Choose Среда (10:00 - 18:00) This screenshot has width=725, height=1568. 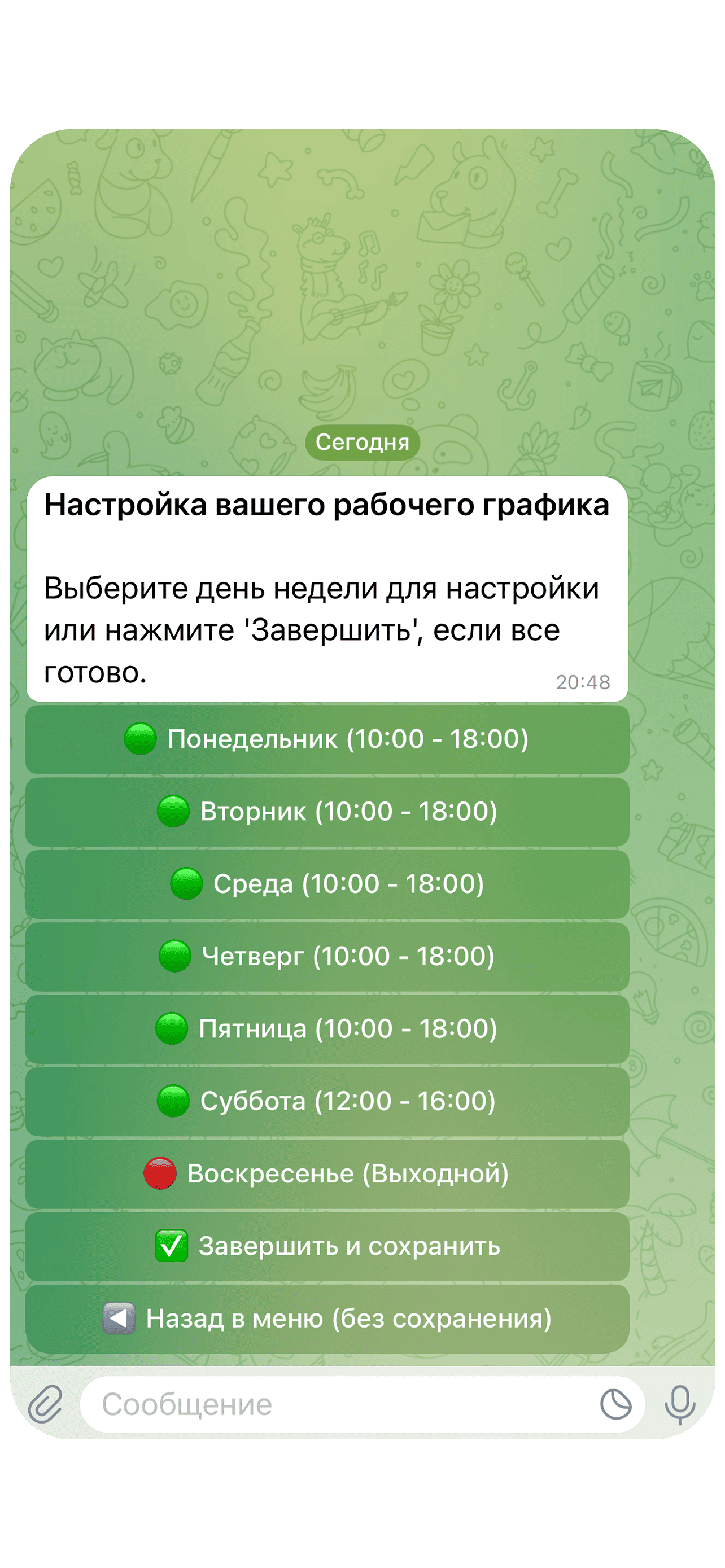[x=327, y=884]
